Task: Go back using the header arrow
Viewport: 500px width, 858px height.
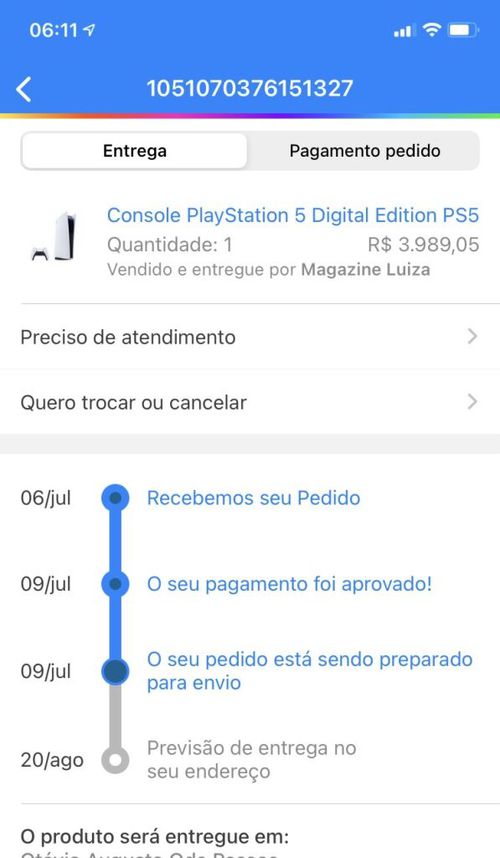Action: click(x=24, y=89)
